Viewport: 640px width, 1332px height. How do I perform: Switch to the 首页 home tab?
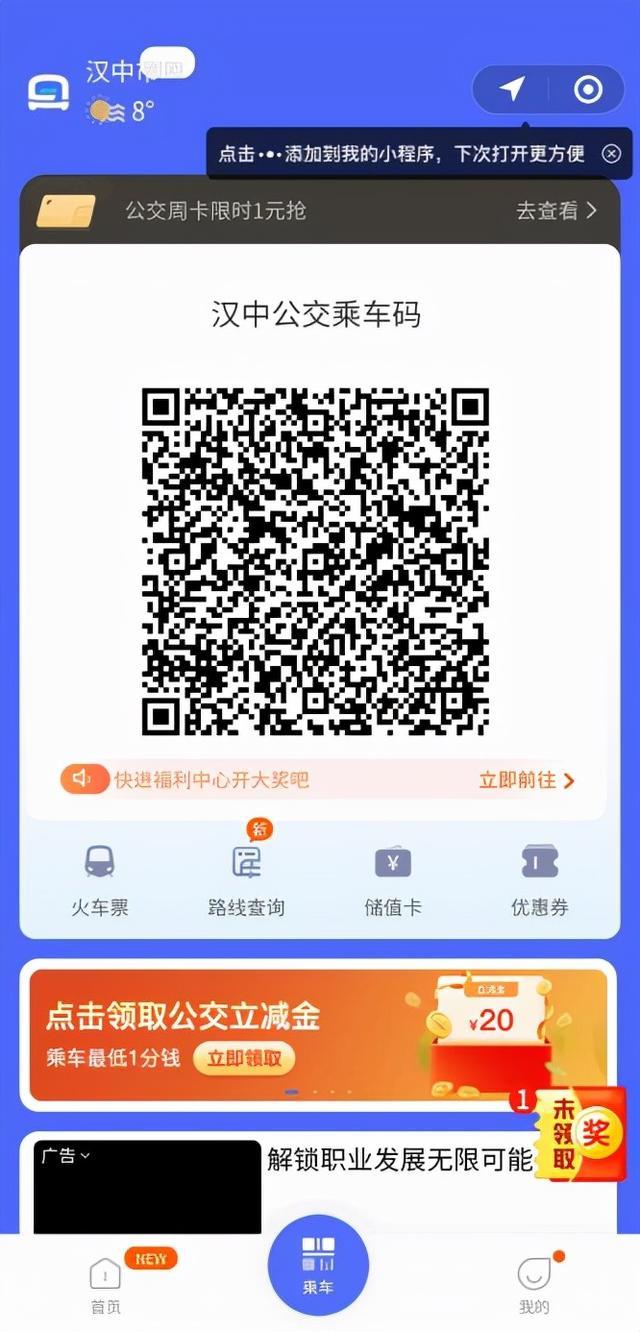105,1283
